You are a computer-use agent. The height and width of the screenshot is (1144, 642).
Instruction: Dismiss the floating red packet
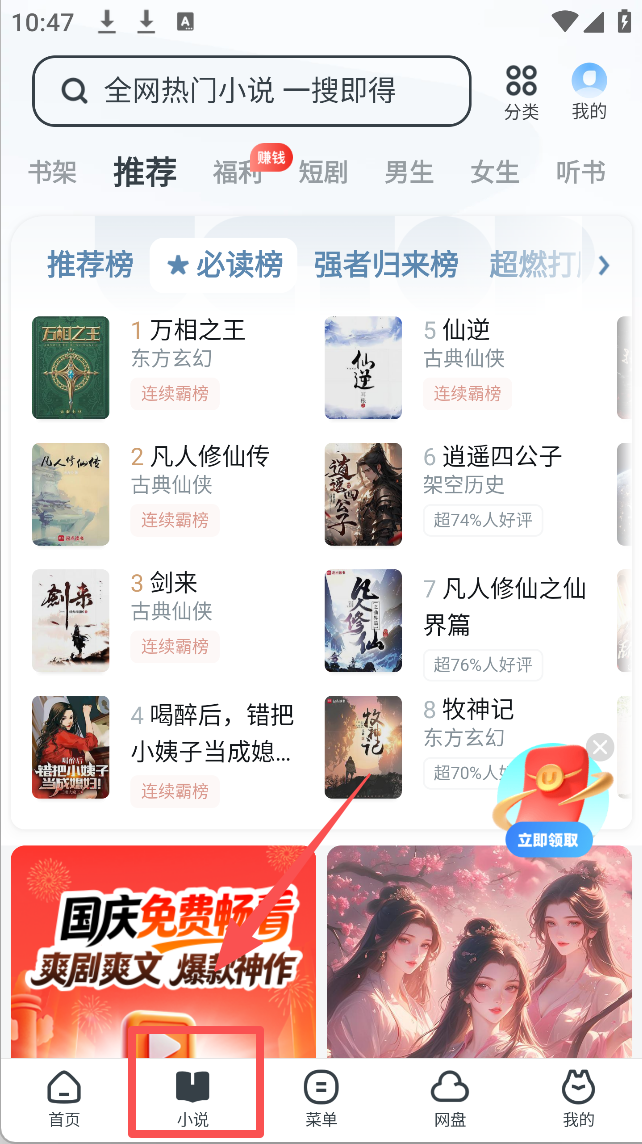(x=599, y=747)
